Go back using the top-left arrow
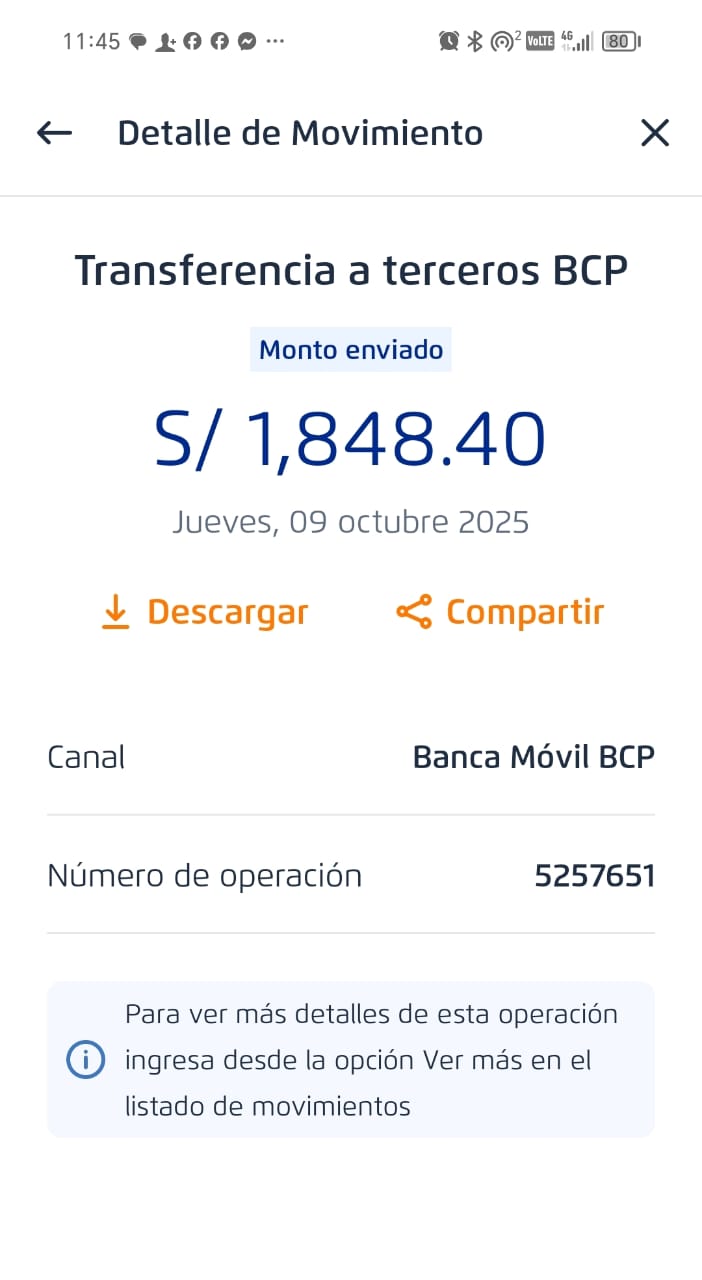Image resolution: width=702 pixels, height=1280 pixels. 54,133
